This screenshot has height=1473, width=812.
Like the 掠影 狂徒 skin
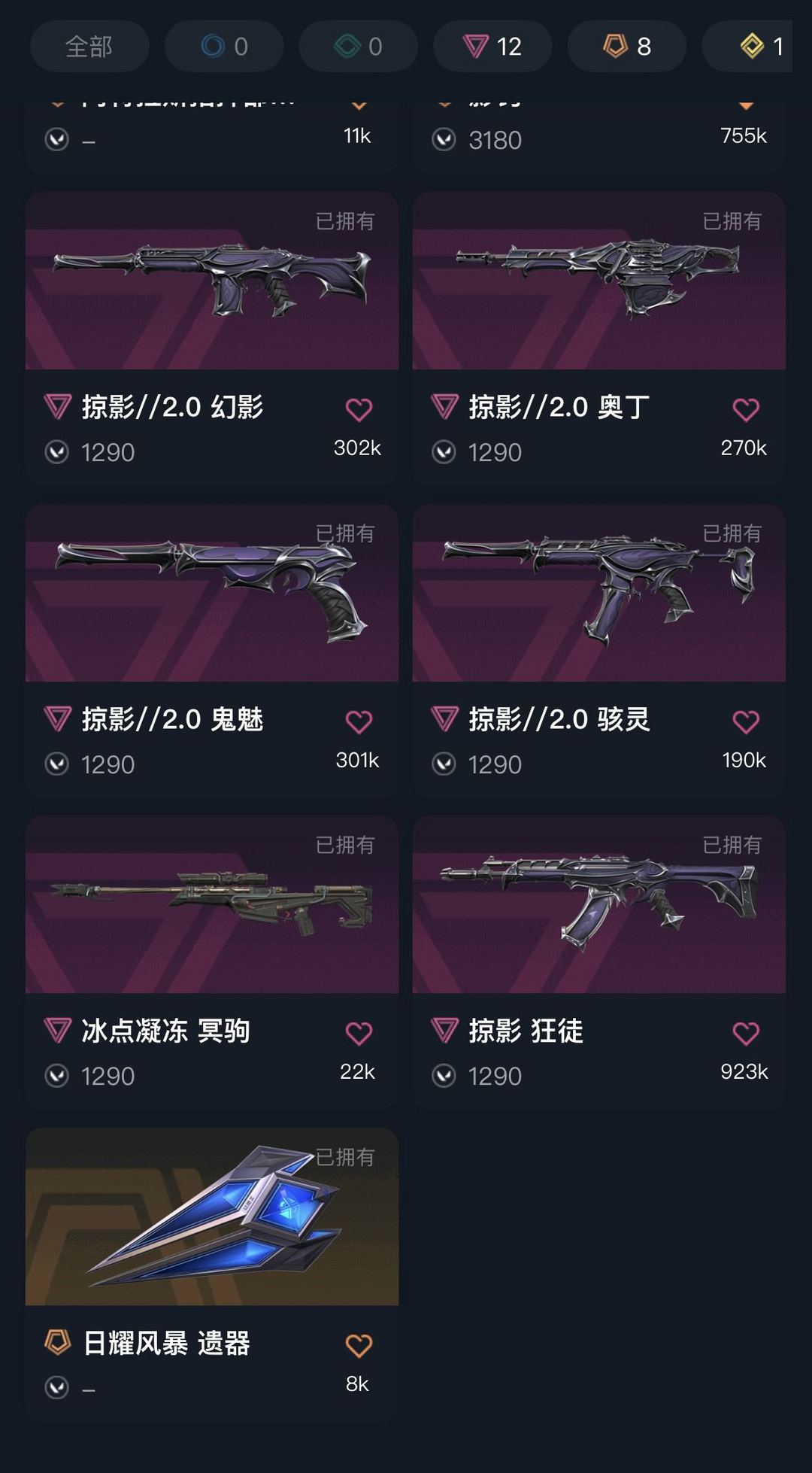tap(746, 1033)
